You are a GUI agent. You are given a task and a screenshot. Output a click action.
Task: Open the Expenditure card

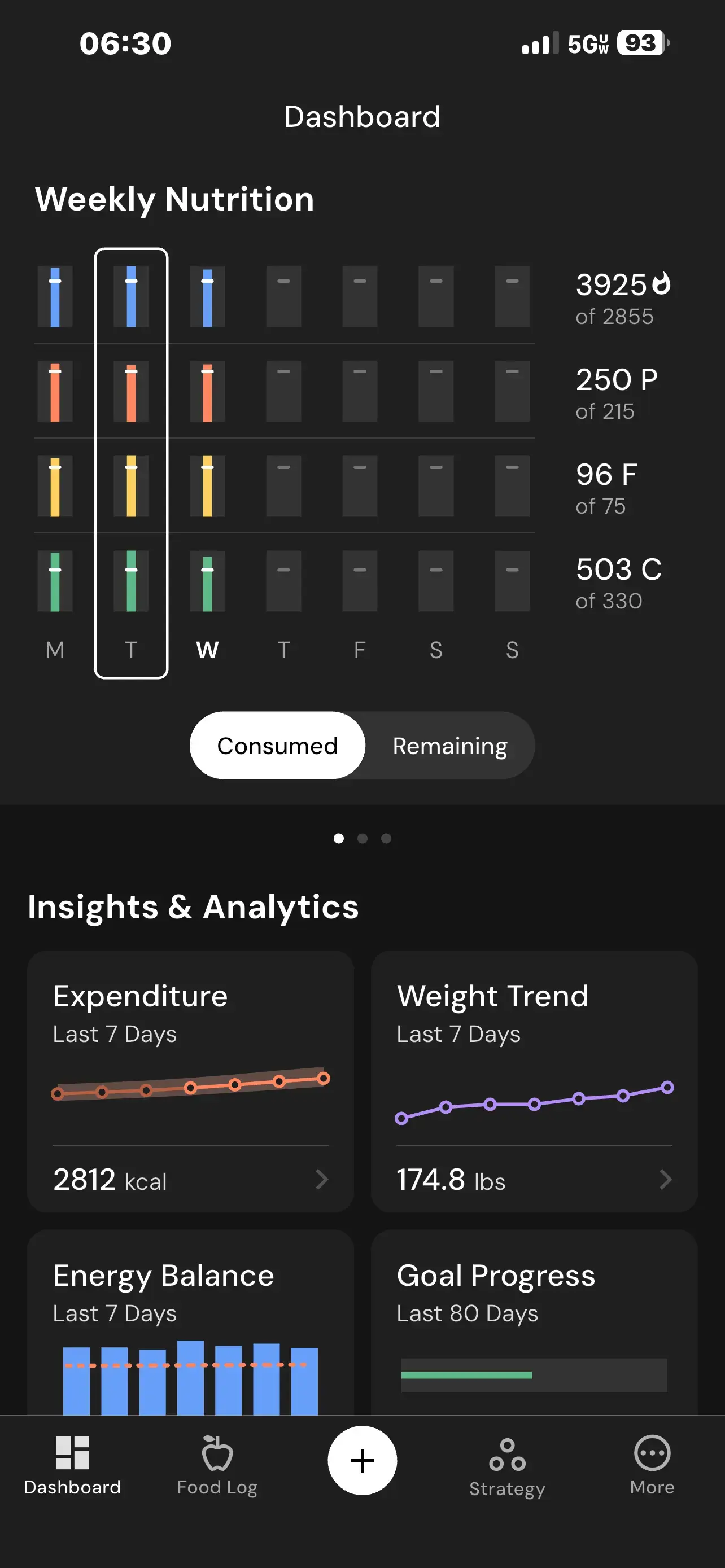tap(190, 1081)
